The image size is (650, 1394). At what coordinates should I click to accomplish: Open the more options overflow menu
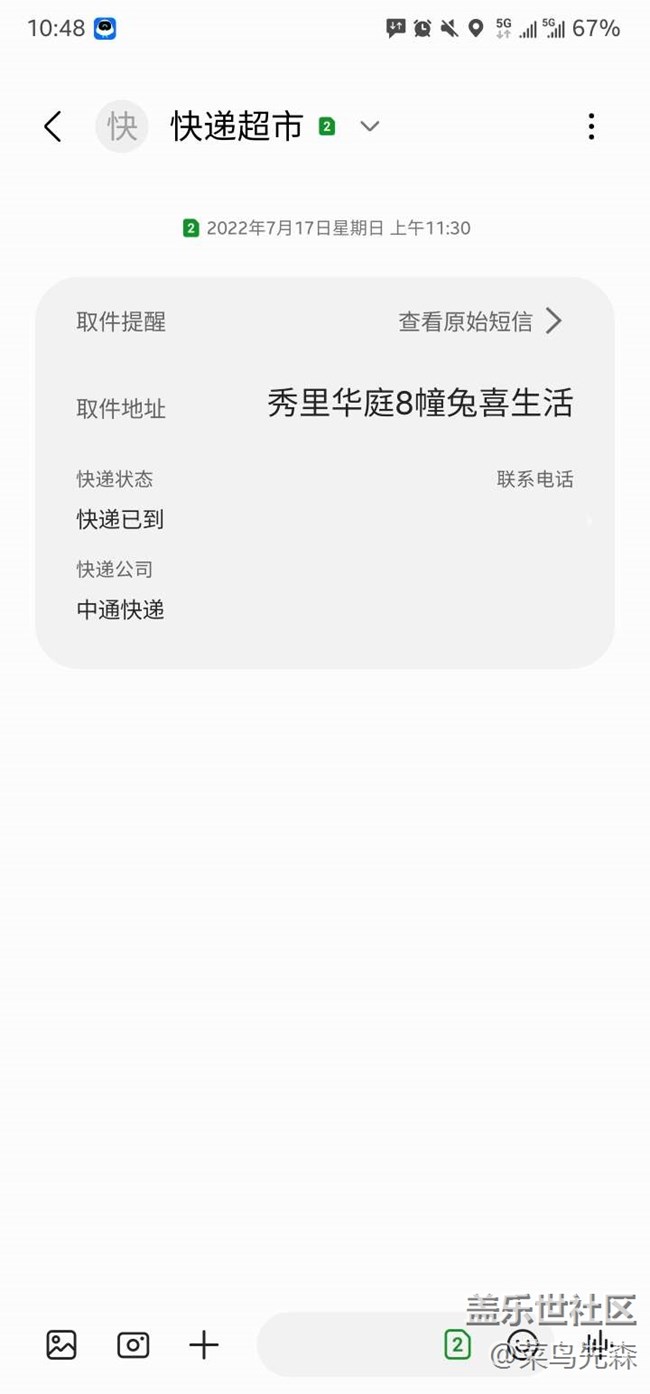[591, 126]
